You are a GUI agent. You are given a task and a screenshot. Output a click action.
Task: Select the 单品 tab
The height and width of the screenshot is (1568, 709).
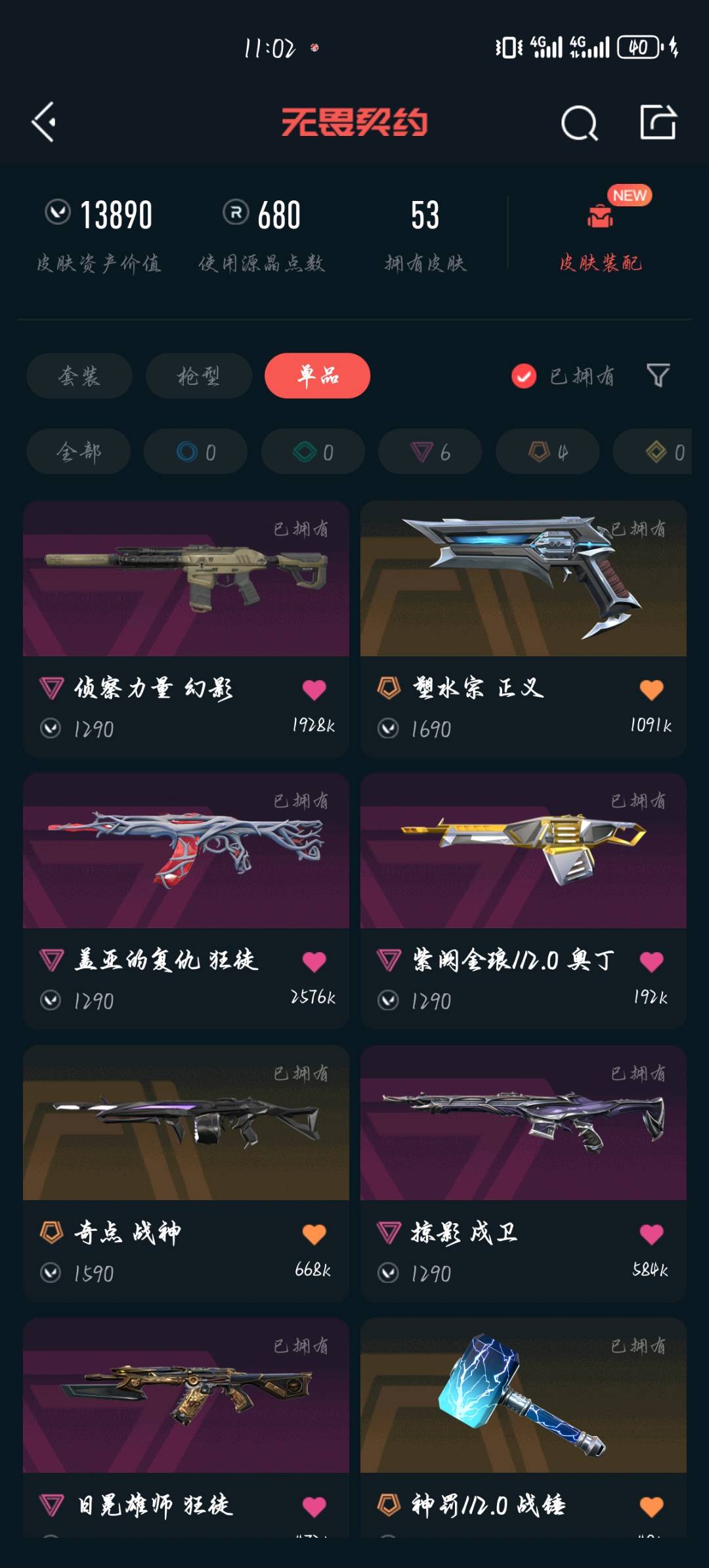pos(318,376)
